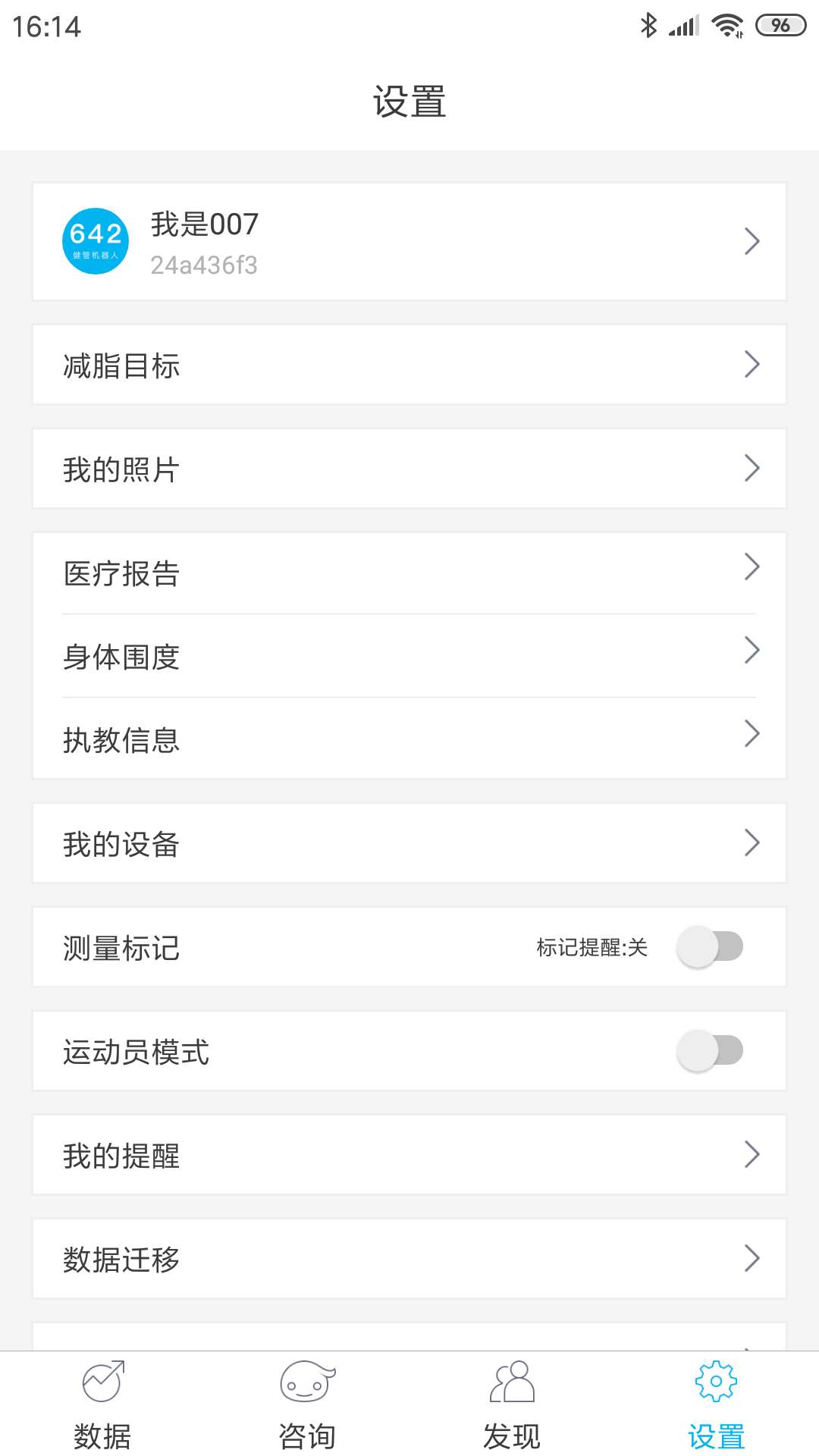Expand 我的设备 with its chevron
Screen dimensions: 819x1456
(752, 843)
